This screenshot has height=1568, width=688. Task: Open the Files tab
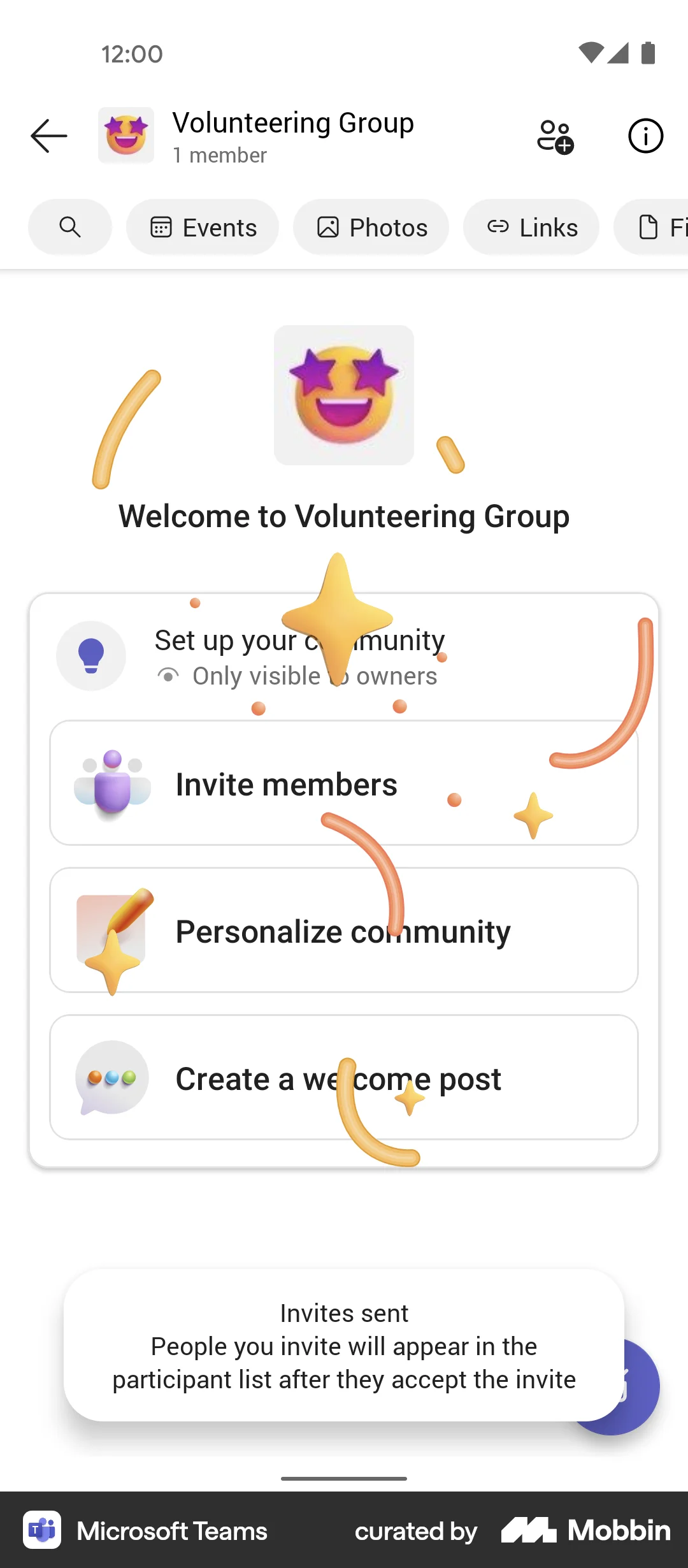[x=663, y=226]
